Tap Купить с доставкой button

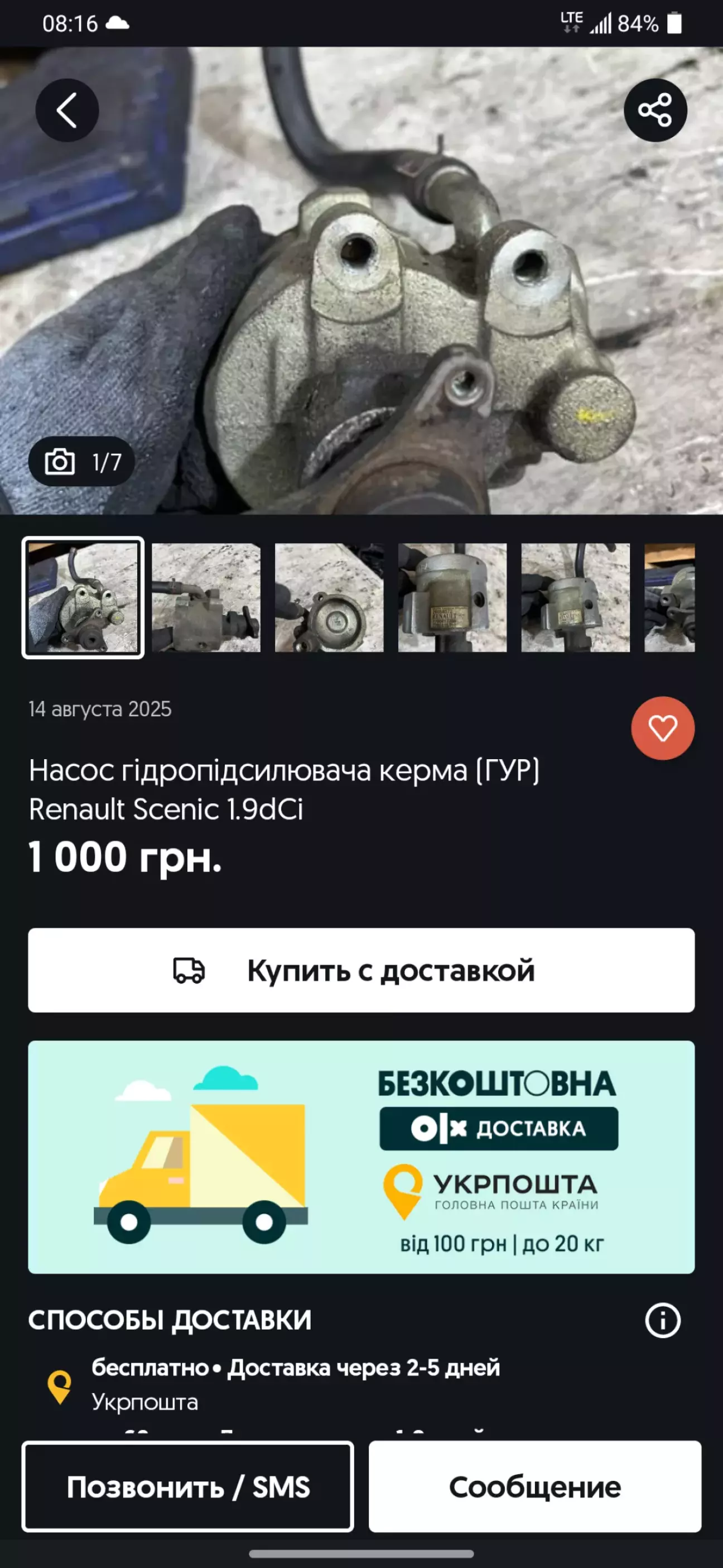click(361, 970)
